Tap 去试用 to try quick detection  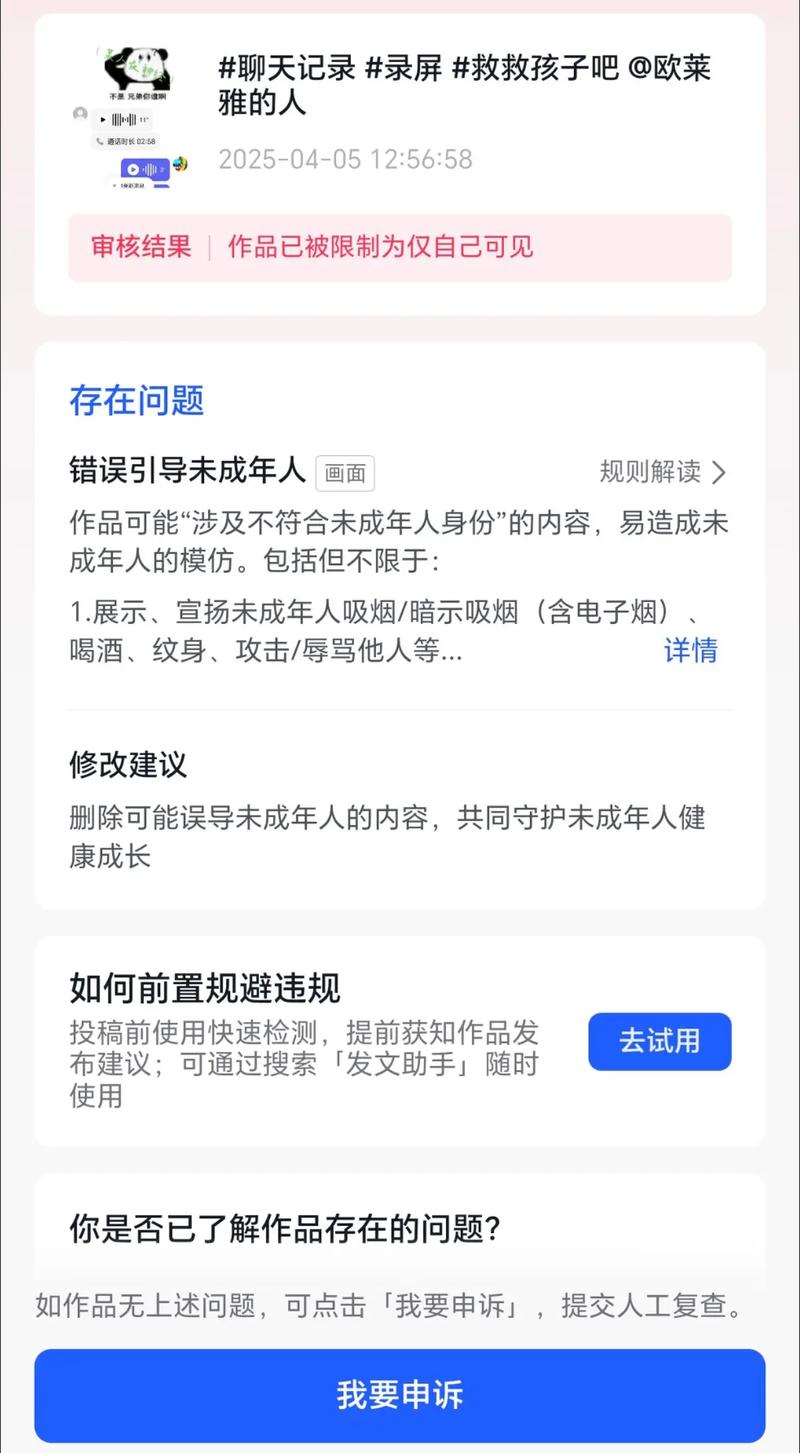point(660,1041)
